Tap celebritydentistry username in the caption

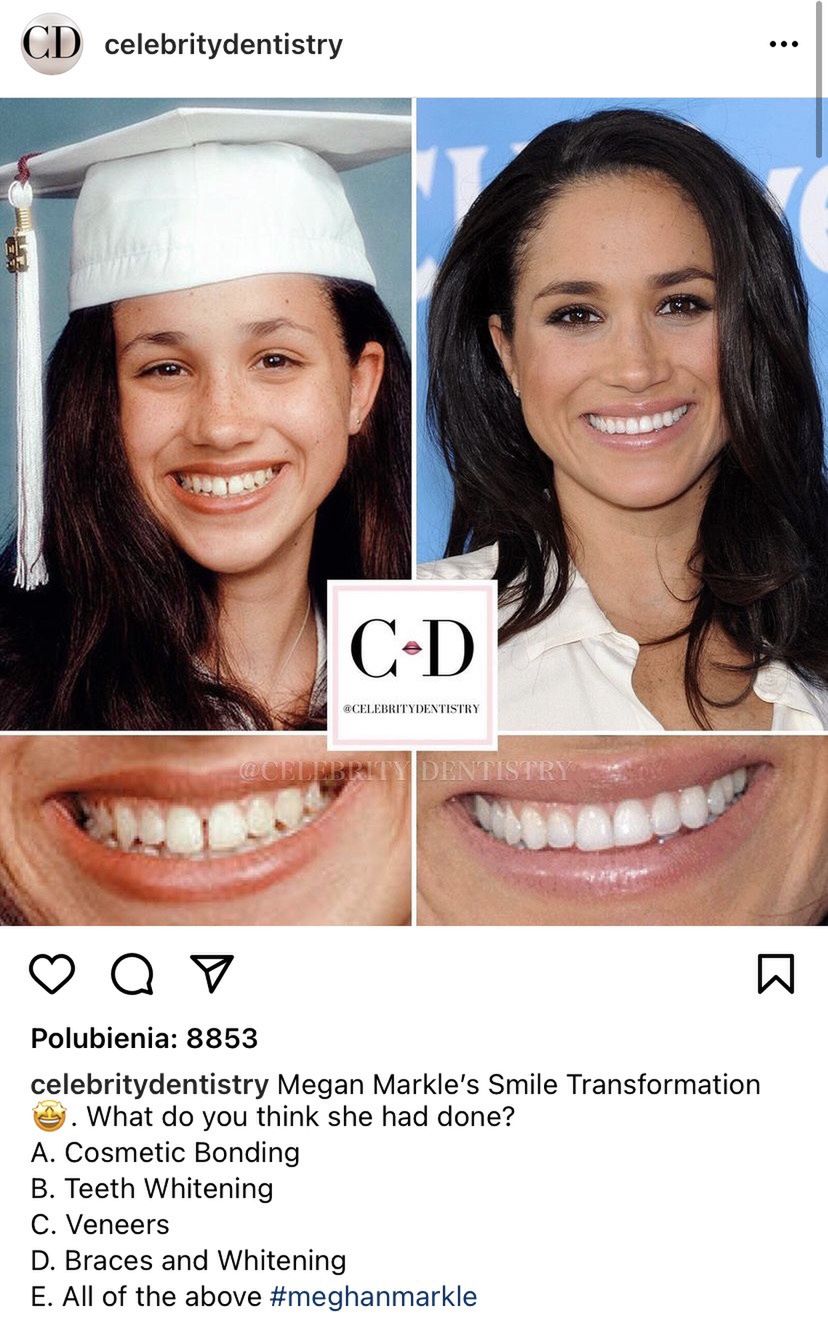(150, 1085)
